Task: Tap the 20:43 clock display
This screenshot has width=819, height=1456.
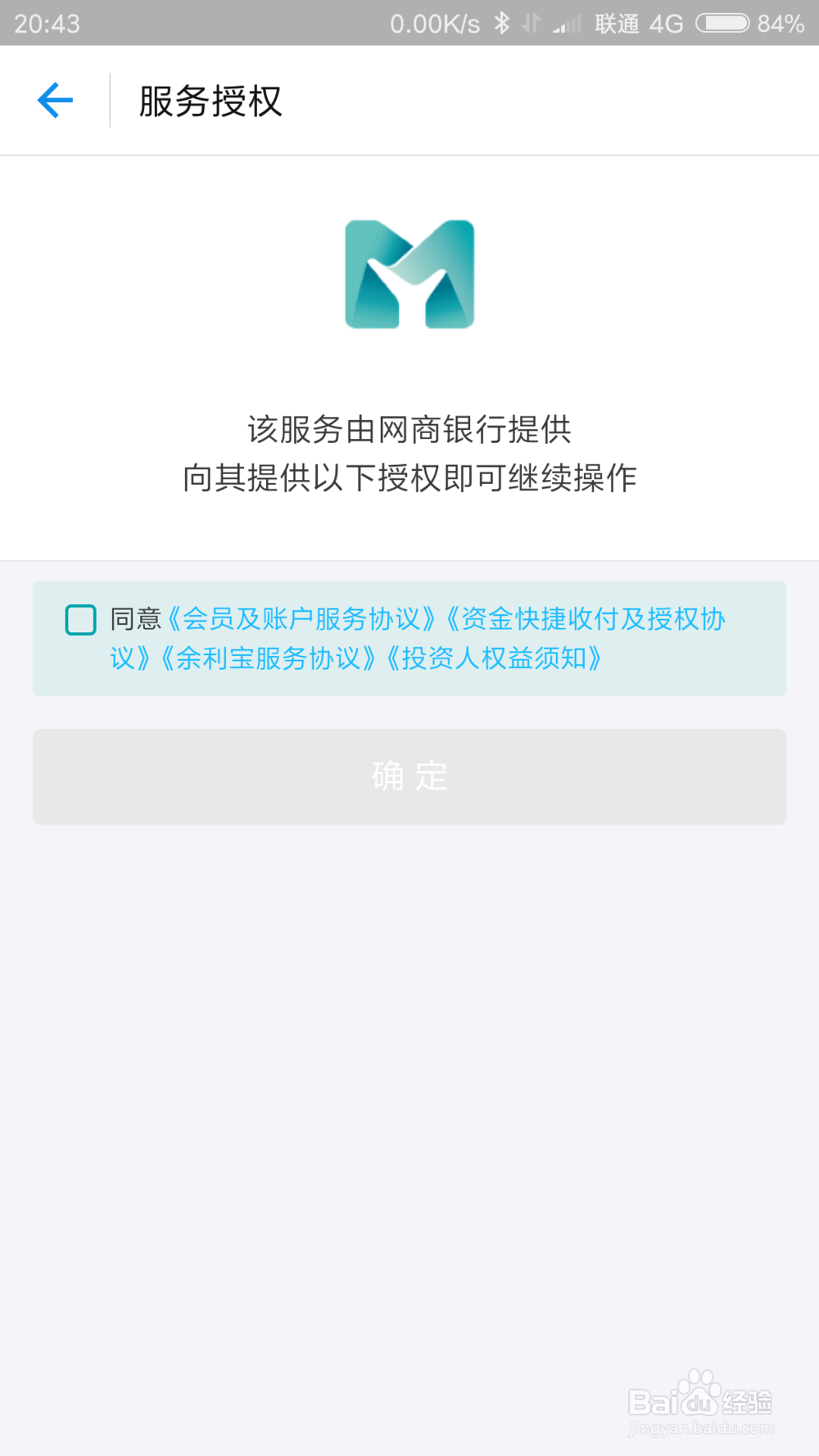Action: point(48,24)
